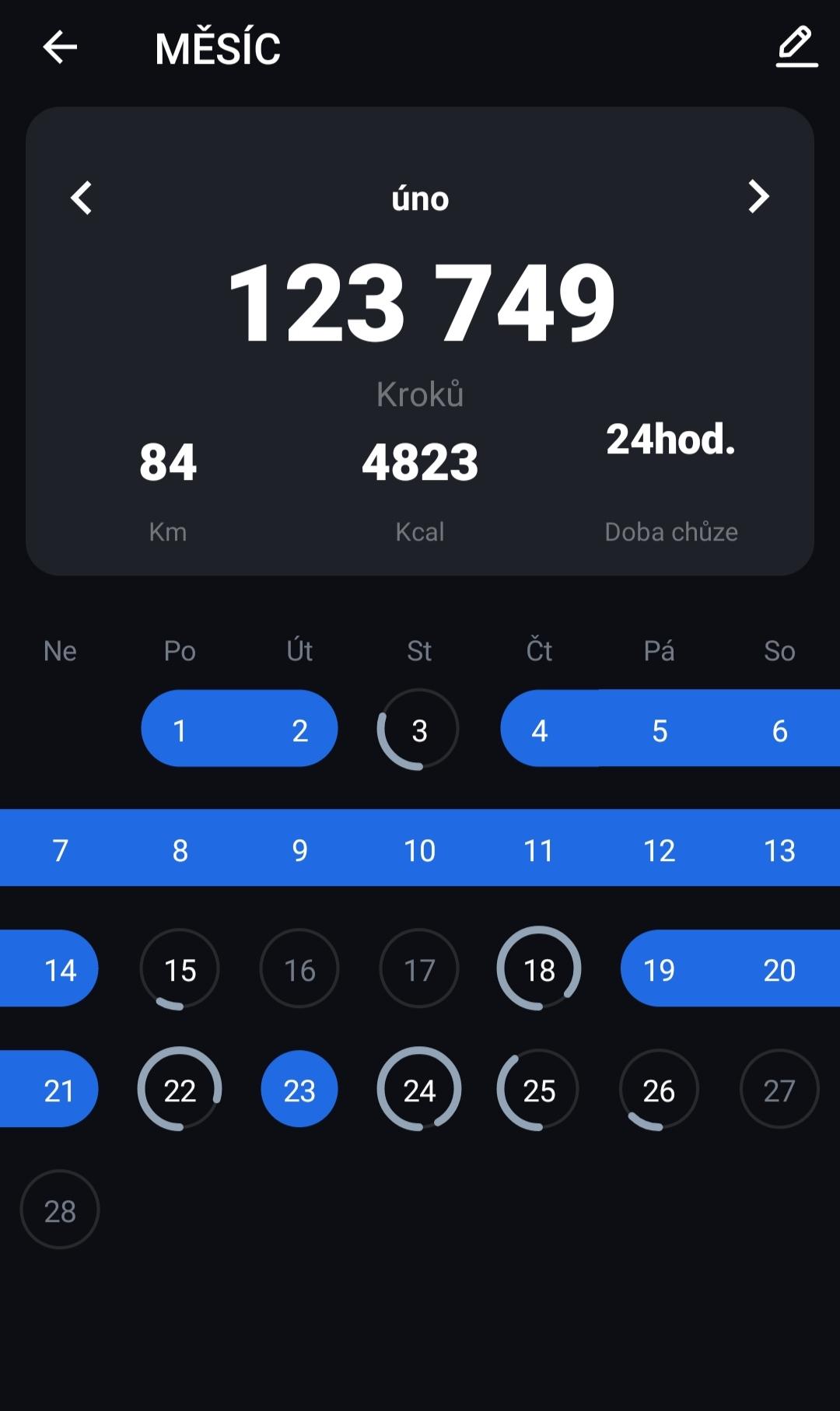Choose day 18 in the calendar
Viewport: 840px width, 1411px height.
(539, 969)
